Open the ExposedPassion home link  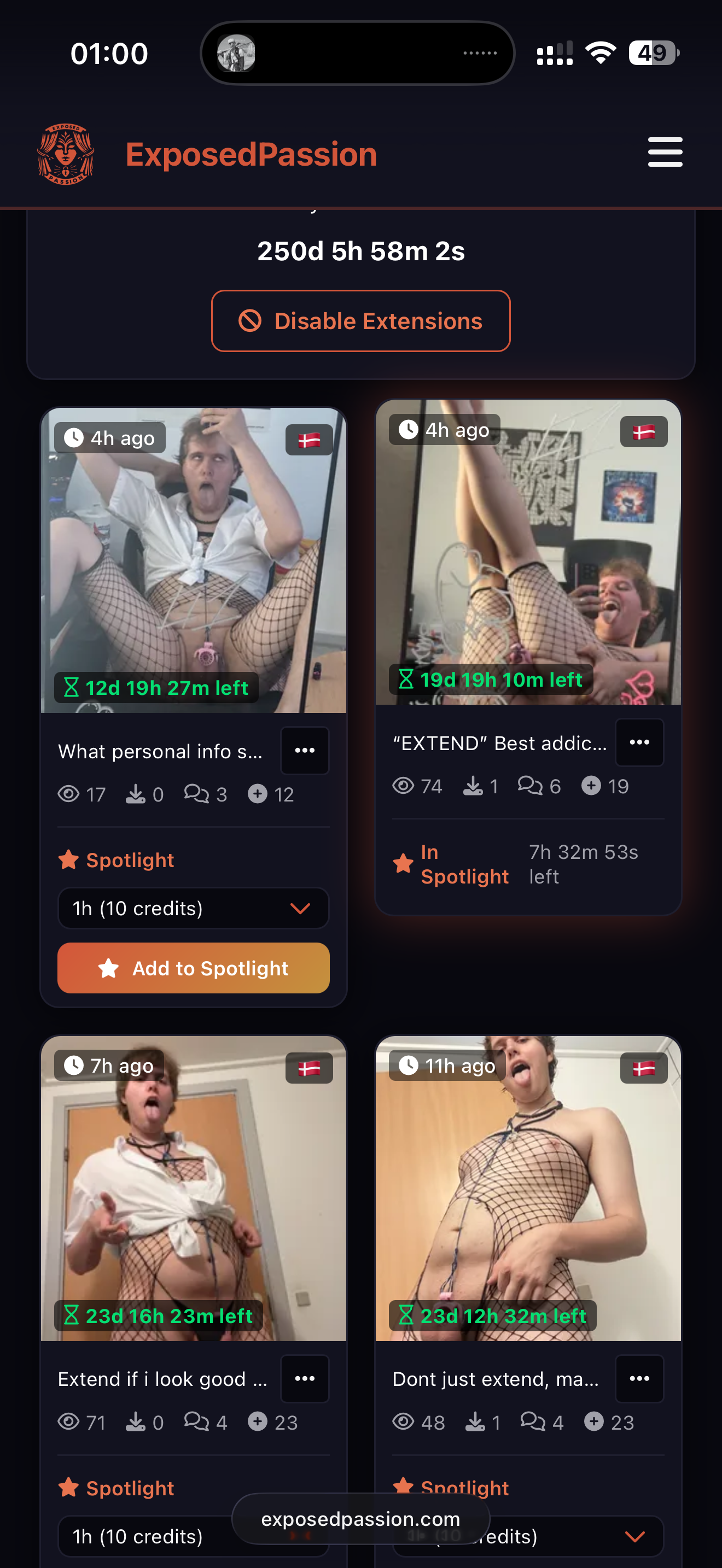(x=207, y=154)
